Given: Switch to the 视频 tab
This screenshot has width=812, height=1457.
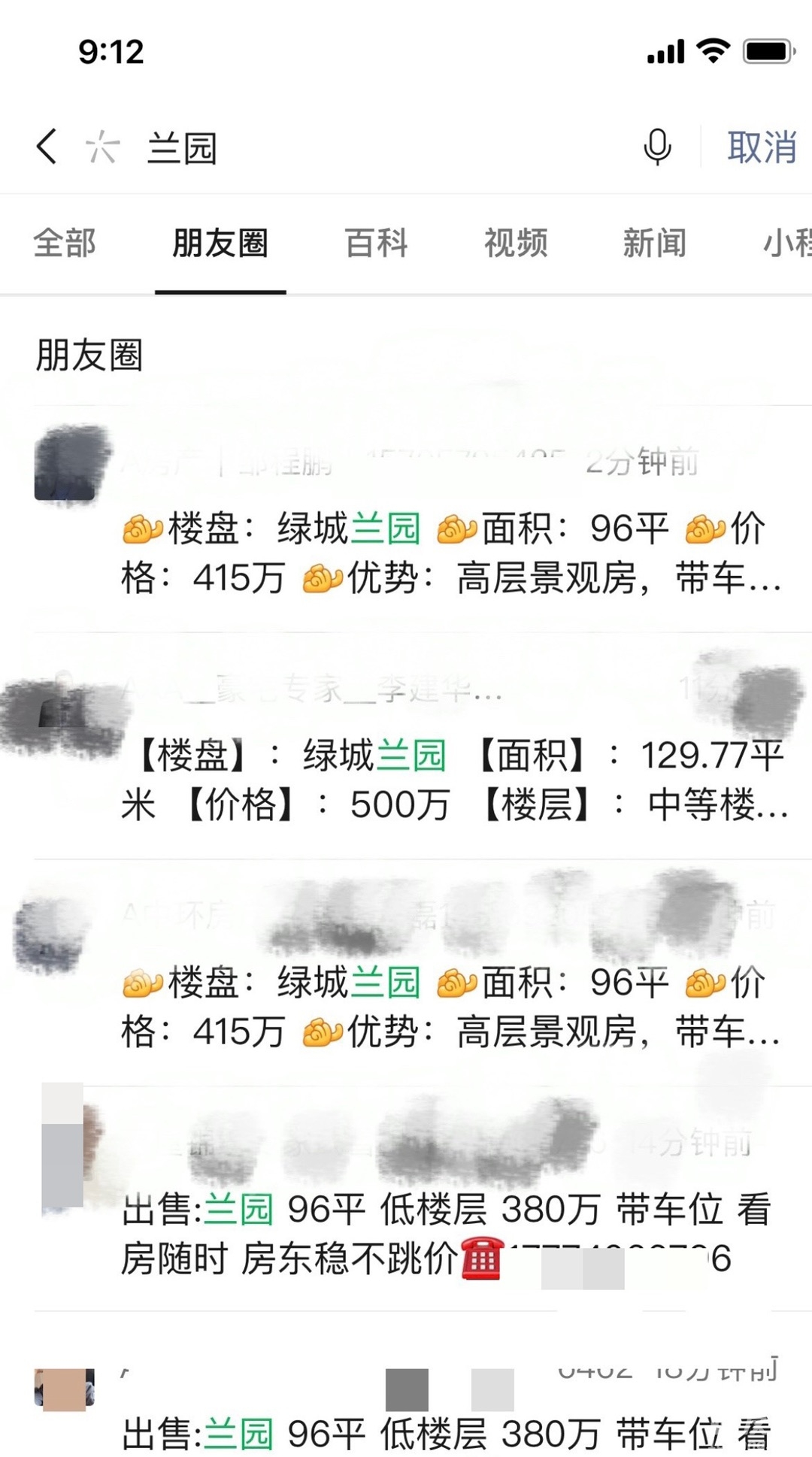Looking at the screenshot, I should coord(516,243).
